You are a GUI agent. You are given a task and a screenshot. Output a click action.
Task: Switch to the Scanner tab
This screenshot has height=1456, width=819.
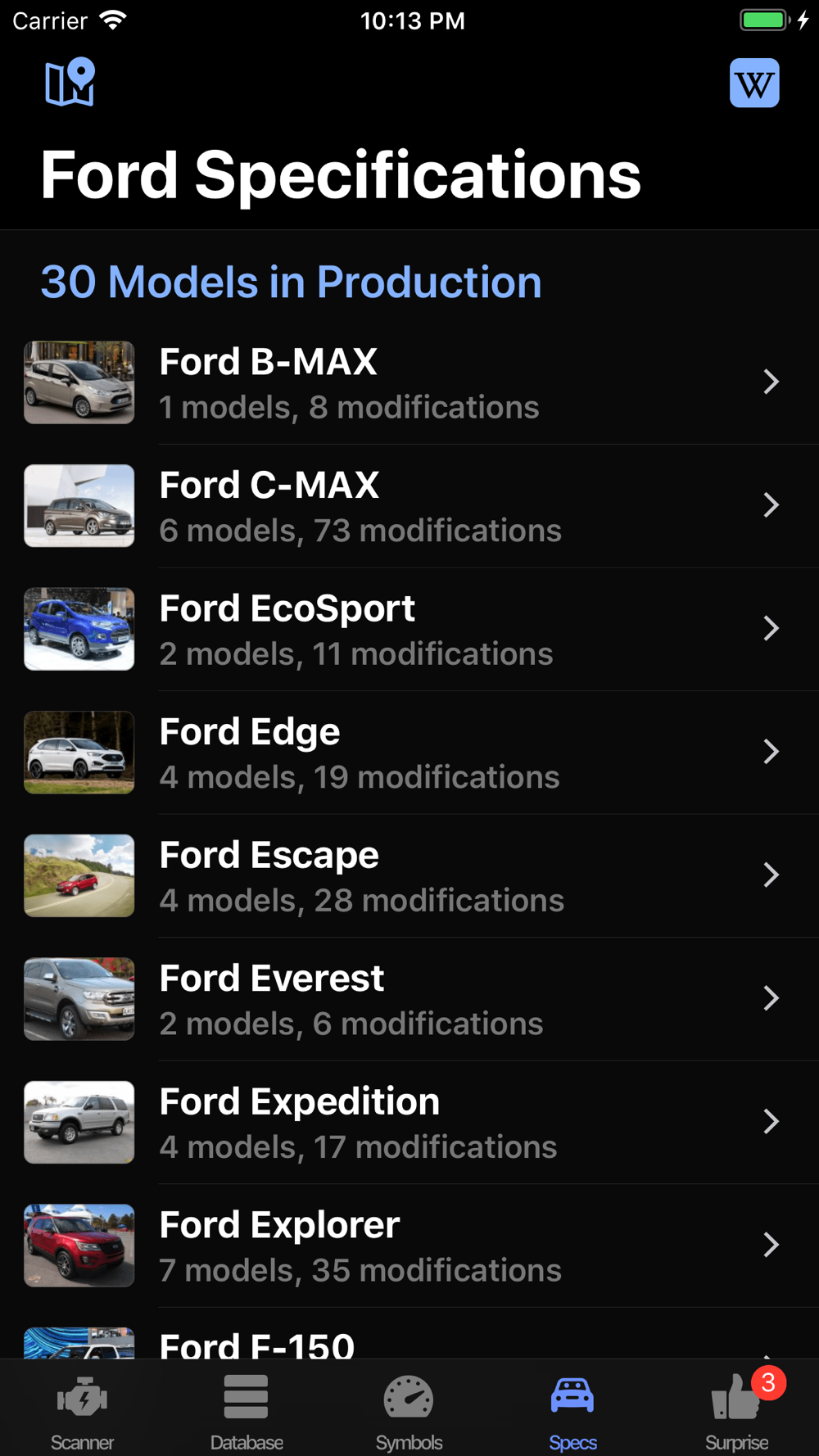(82, 1410)
